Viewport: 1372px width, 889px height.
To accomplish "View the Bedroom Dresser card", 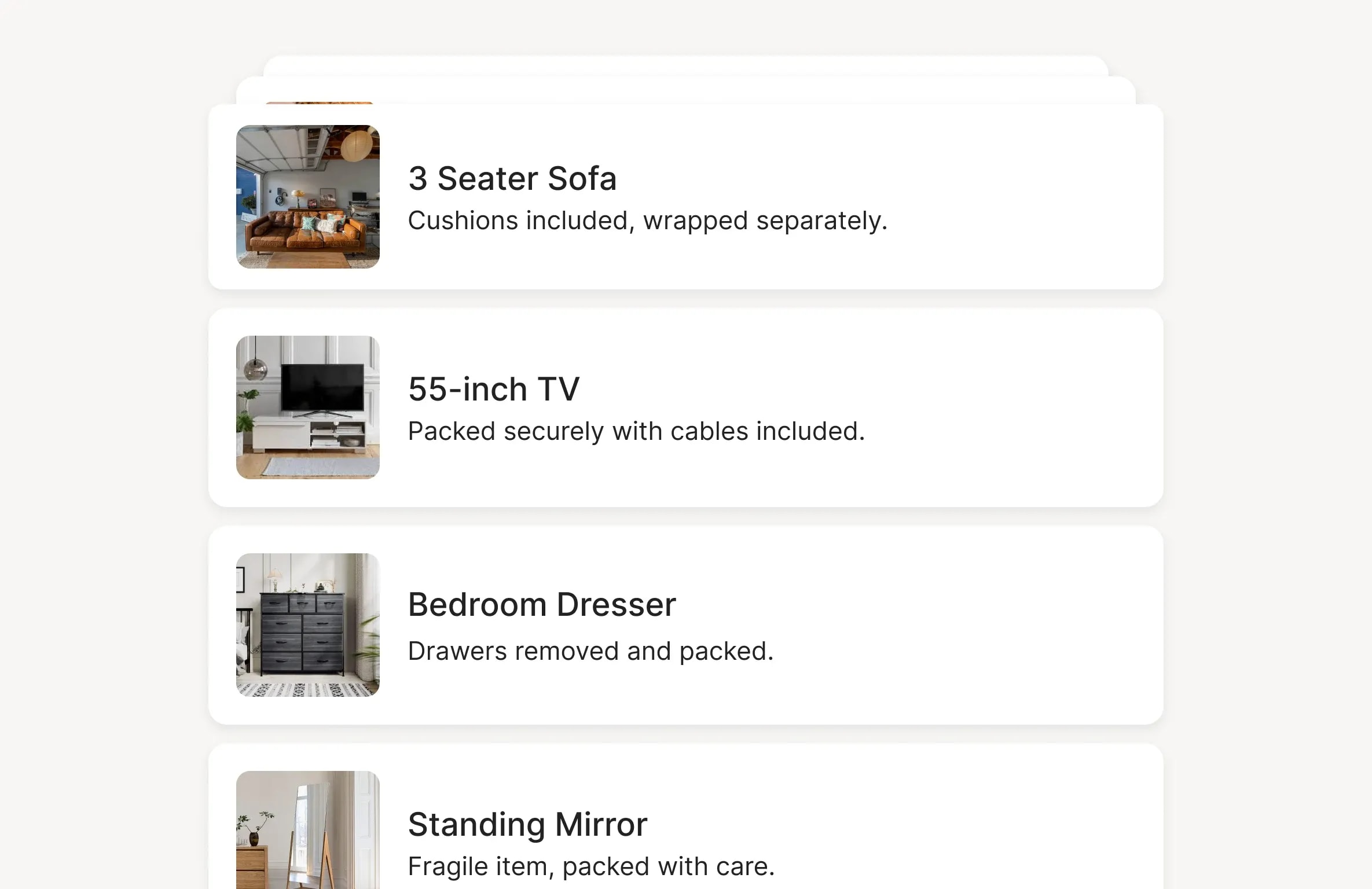I will (x=685, y=625).
